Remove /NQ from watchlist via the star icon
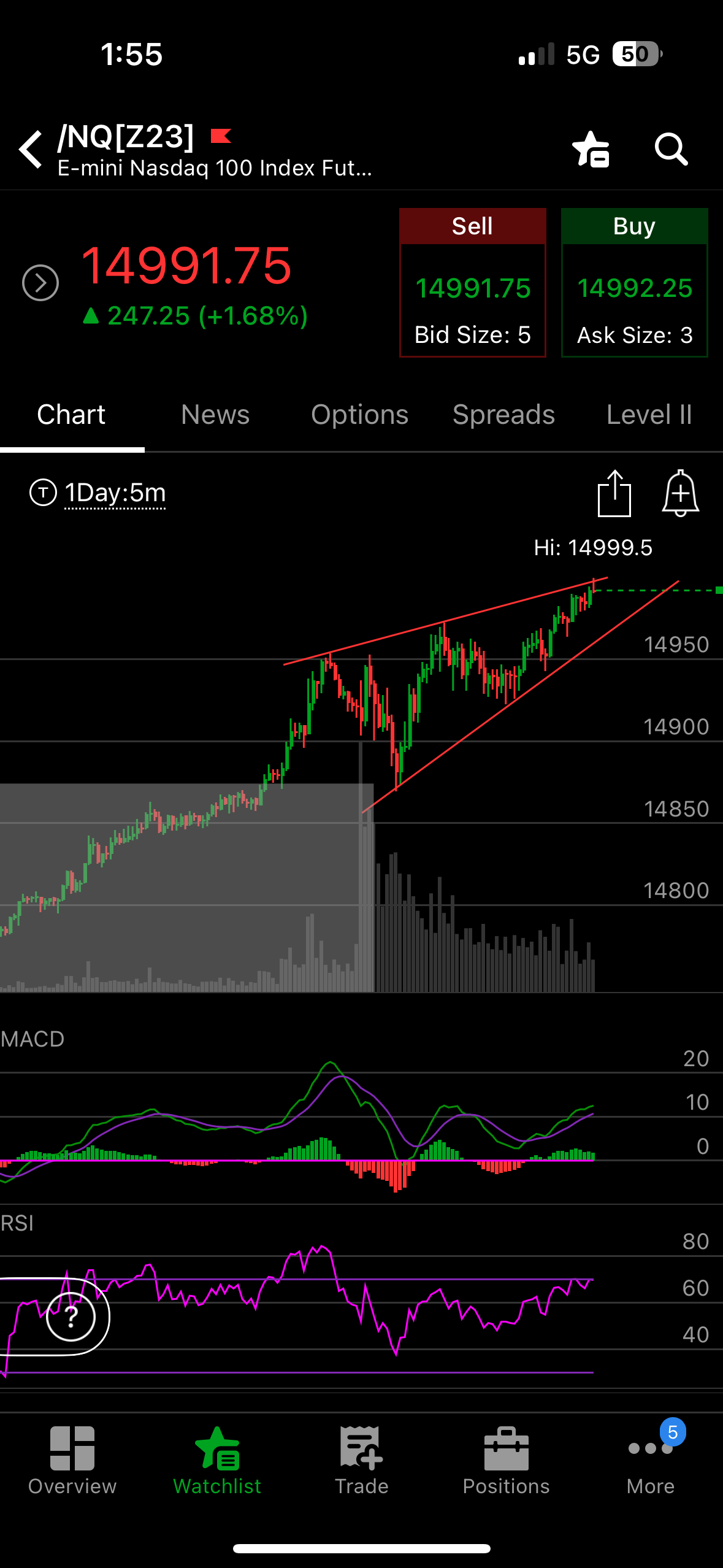The image size is (723, 1568). 590,150
